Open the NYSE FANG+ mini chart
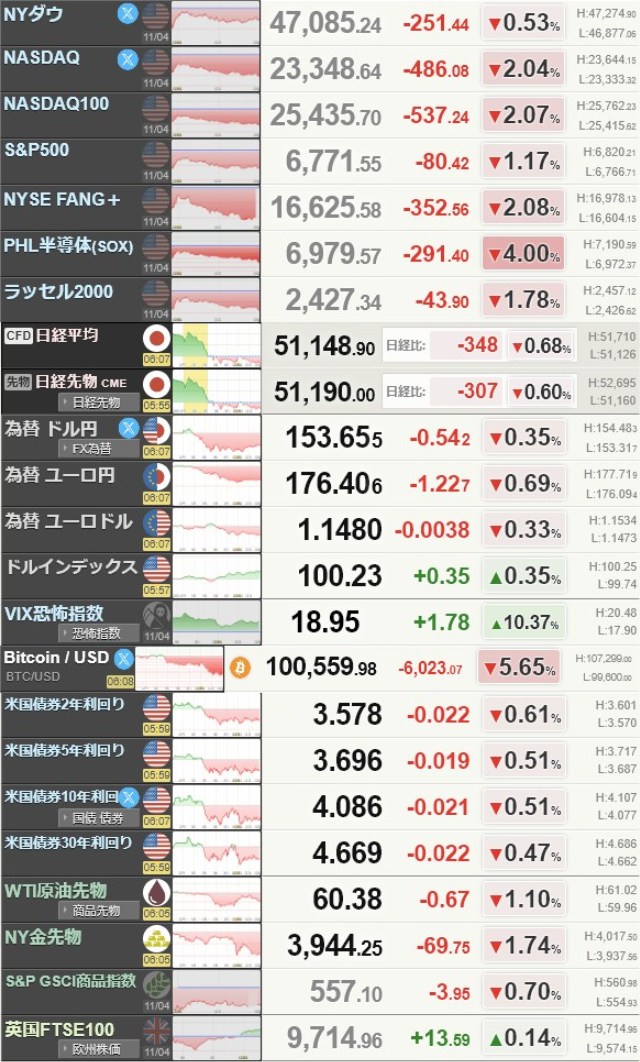The height and width of the screenshot is (1062, 640). click(215, 207)
